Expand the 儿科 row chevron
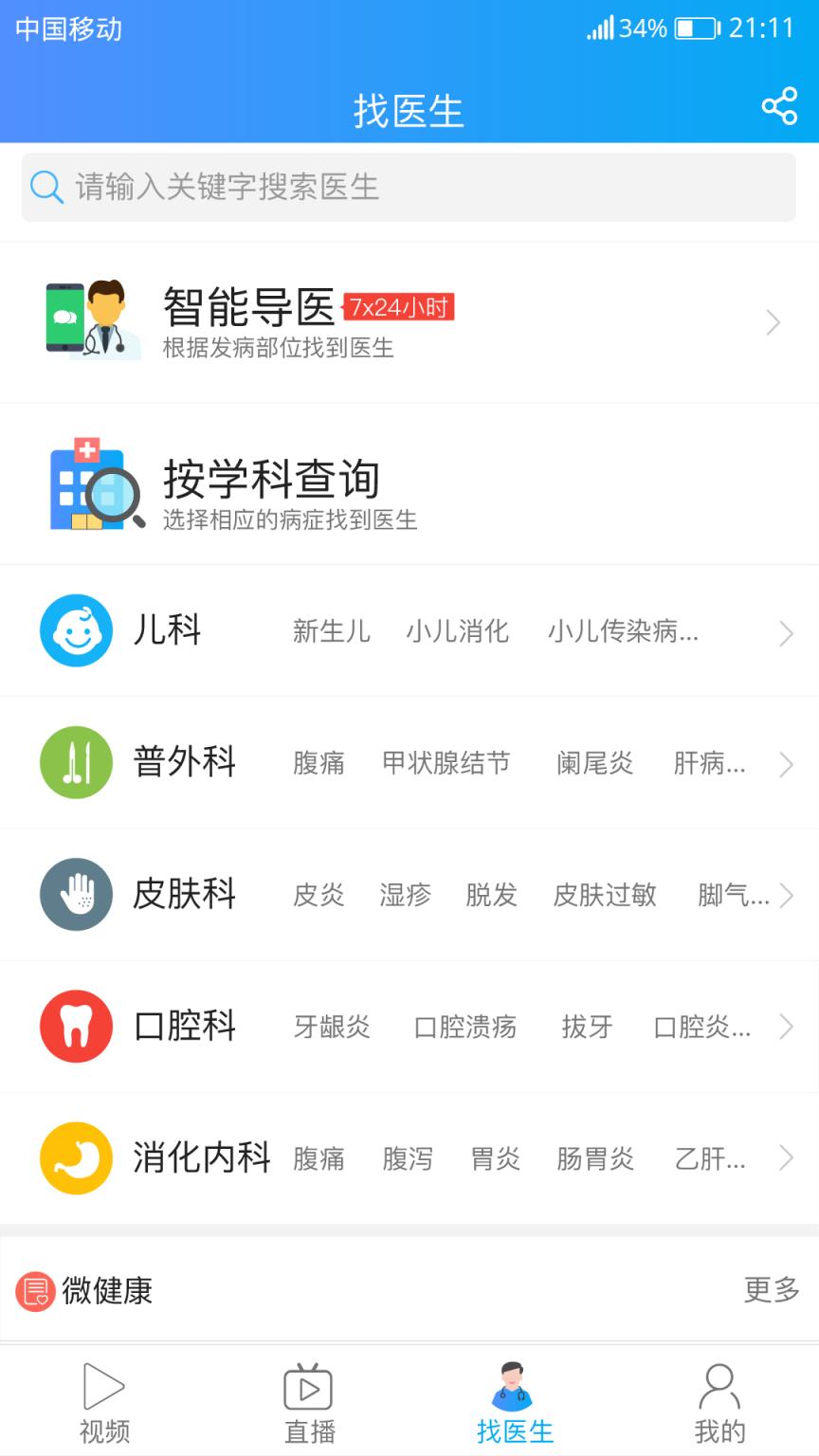The width and height of the screenshot is (819, 1456). pyautogui.click(x=785, y=632)
